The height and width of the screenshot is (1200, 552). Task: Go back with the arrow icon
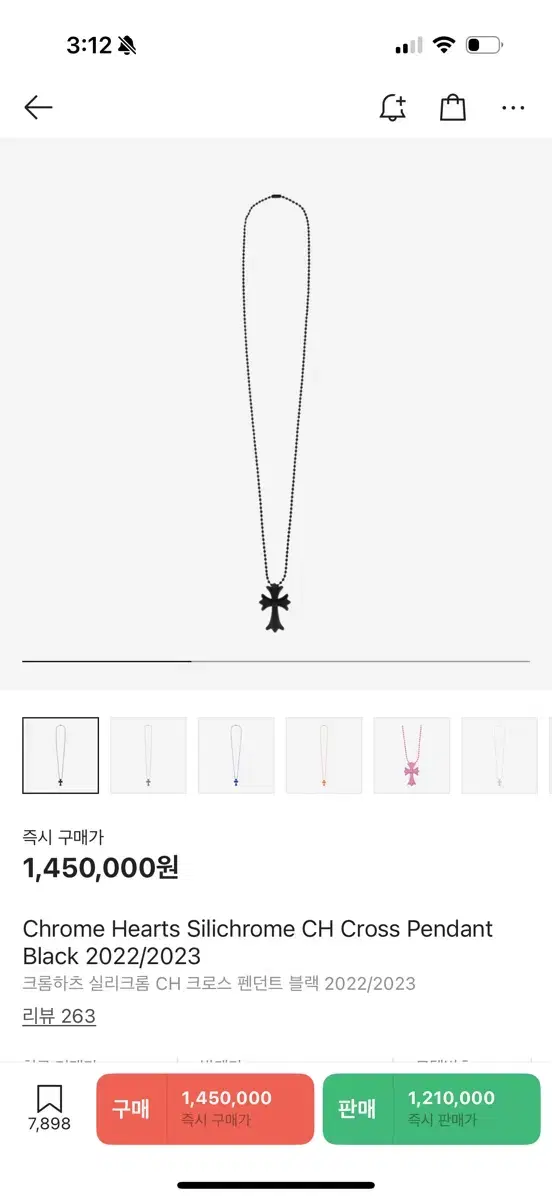coord(38,108)
